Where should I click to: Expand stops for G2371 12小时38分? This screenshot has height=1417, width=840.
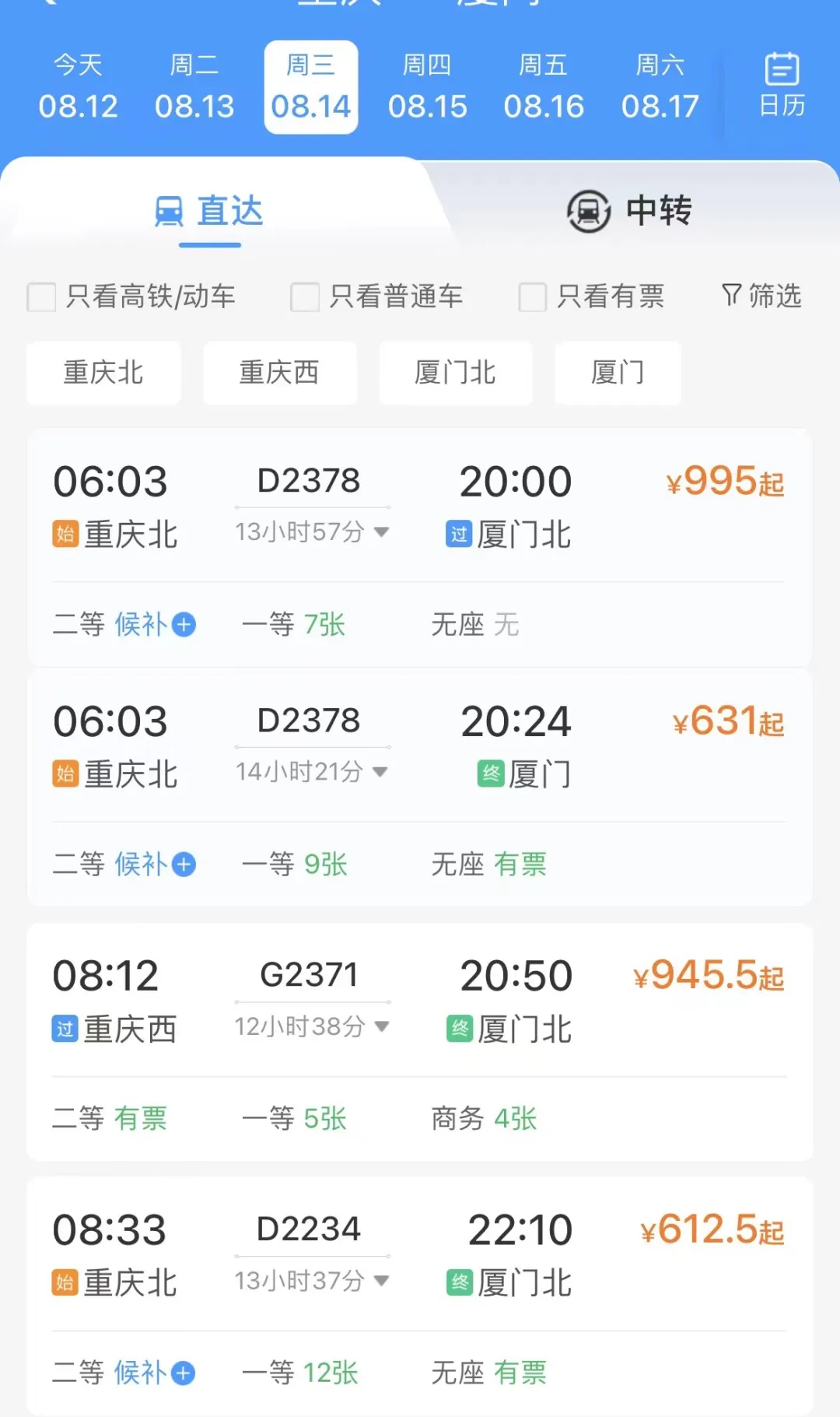click(311, 1026)
